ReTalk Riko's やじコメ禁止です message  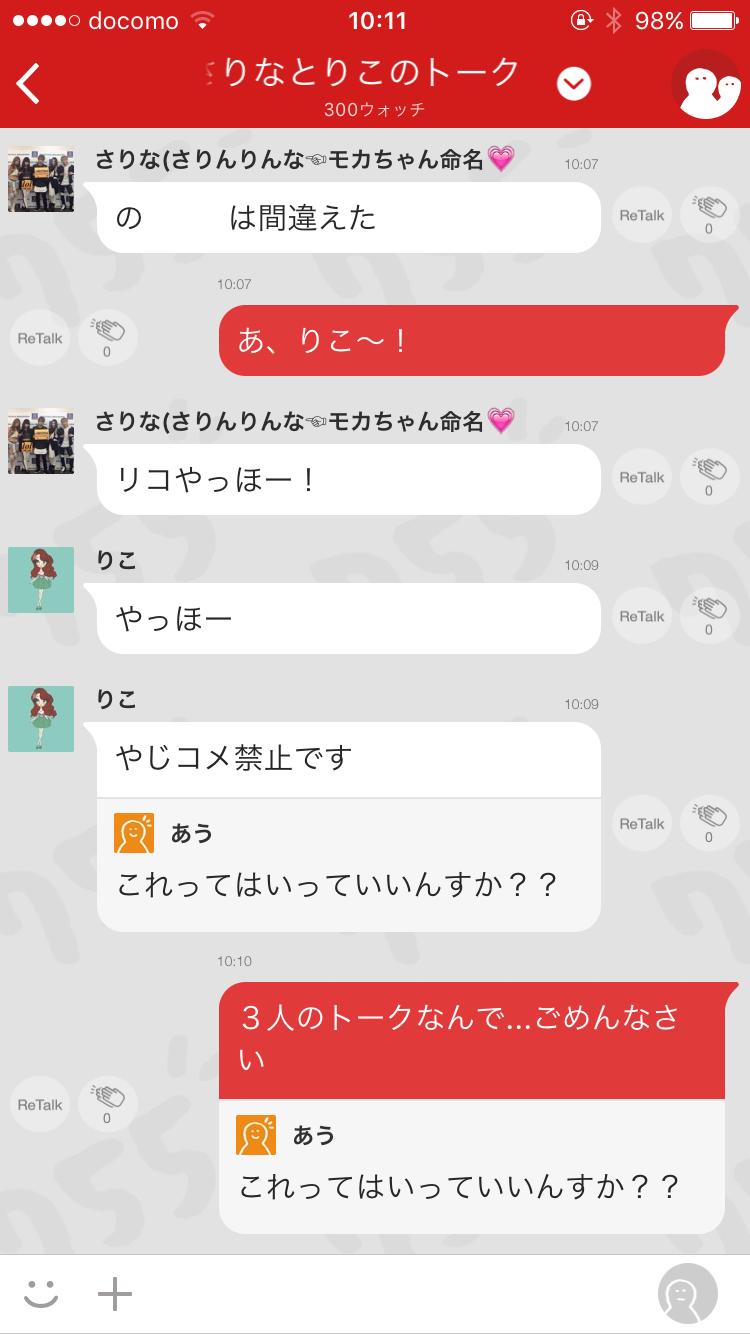pyautogui.click(x=640, y=823)
